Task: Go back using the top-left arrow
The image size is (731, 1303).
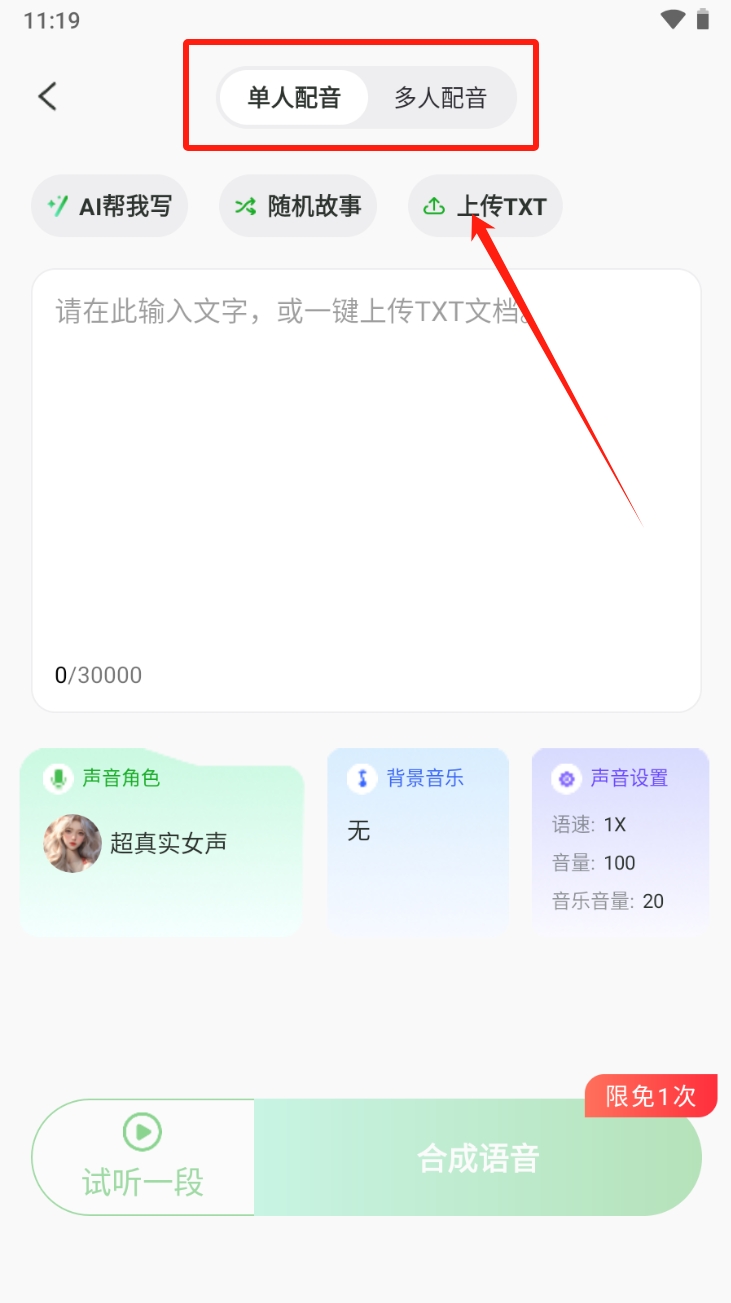Action: click(x=47, y=96)
